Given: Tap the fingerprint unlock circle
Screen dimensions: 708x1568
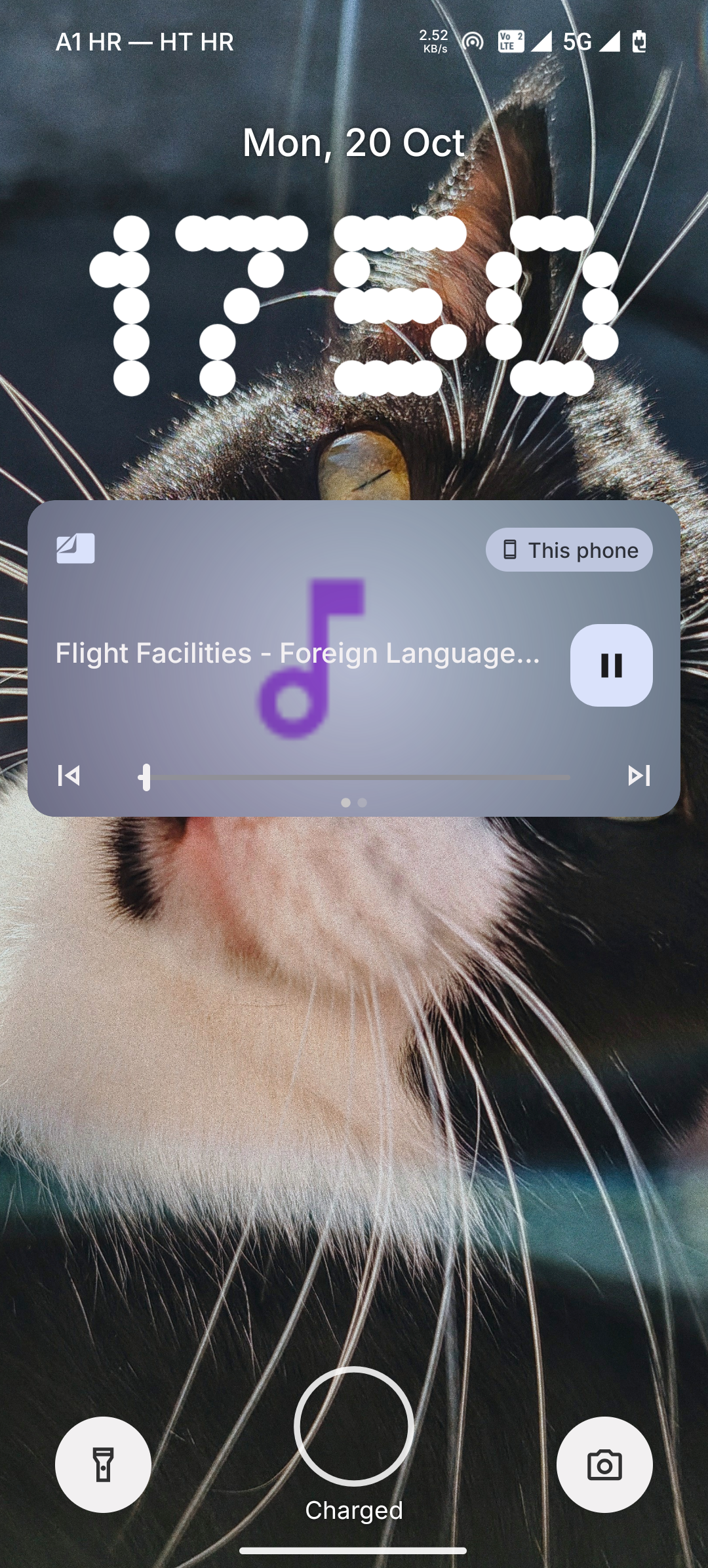Looking at the screenshot, I should (353, 1425).
